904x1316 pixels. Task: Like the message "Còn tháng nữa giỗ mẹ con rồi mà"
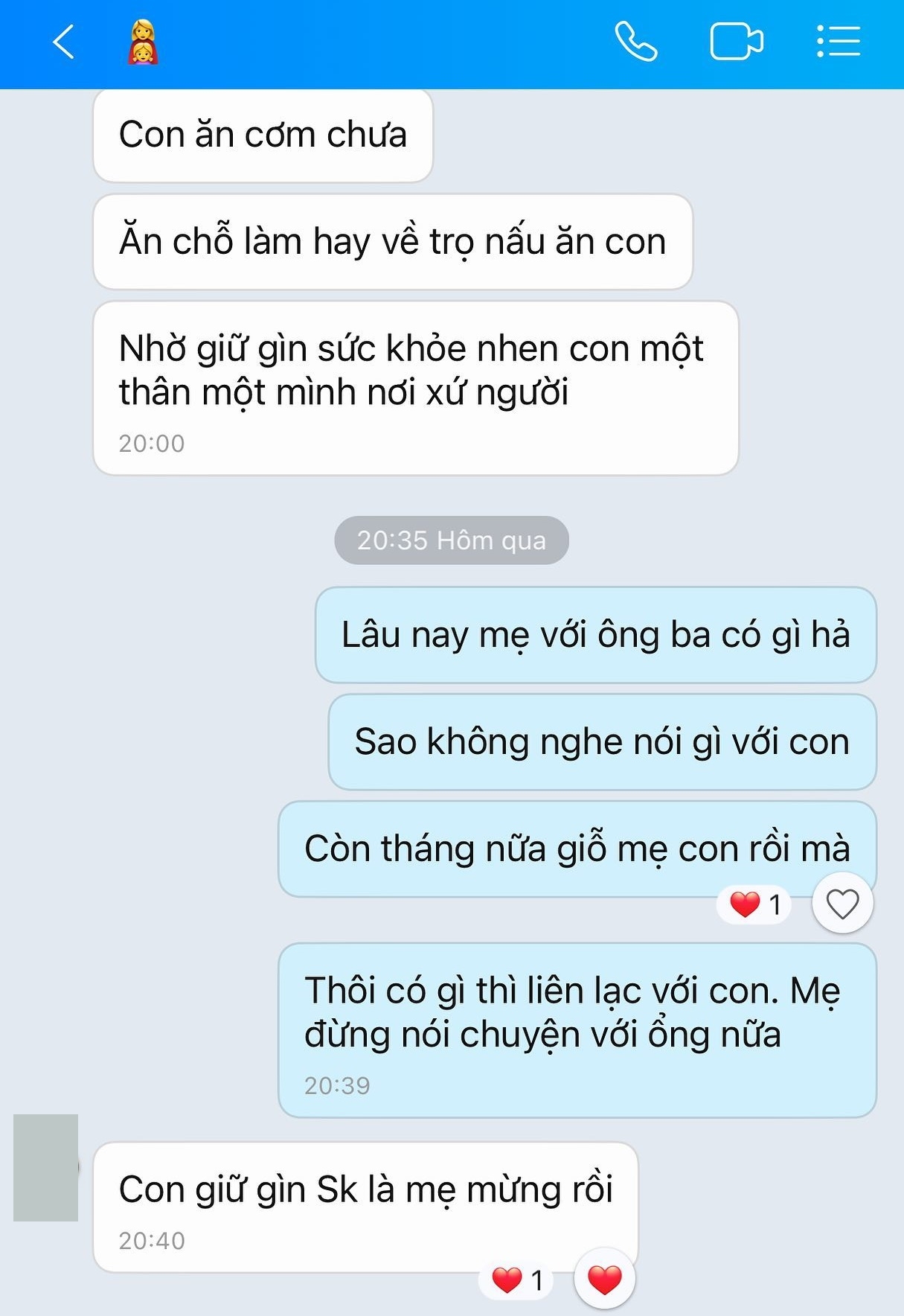tap(842, 904)
